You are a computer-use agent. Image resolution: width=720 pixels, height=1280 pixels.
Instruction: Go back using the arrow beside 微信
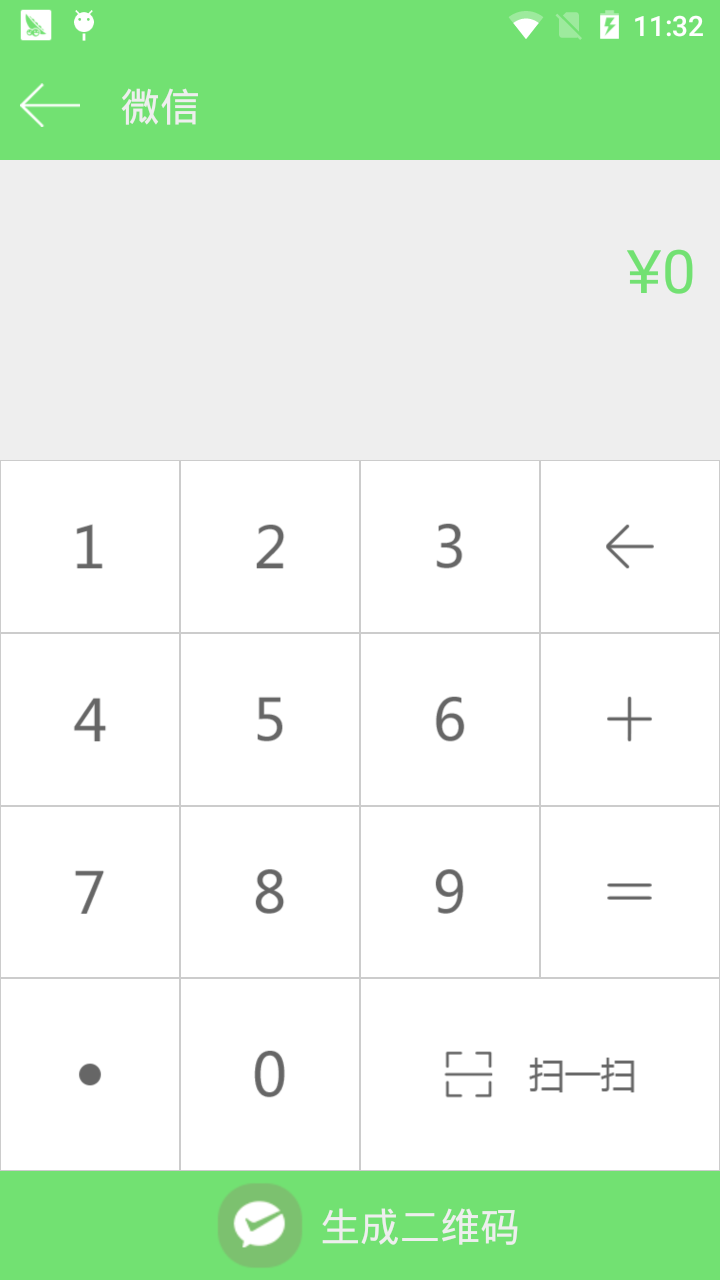pos(50,105)
